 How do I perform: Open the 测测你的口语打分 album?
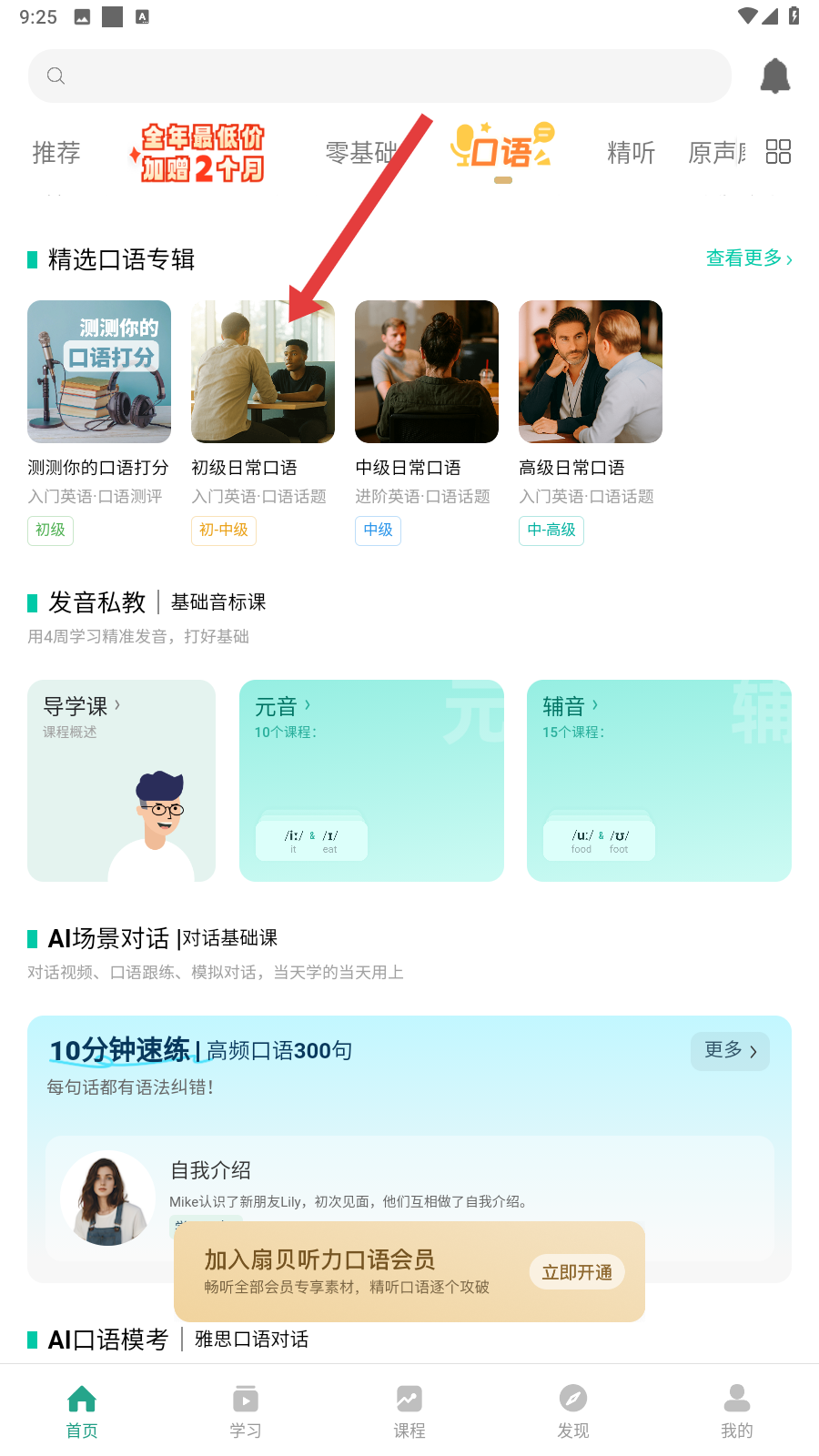(x=99, y=372)
